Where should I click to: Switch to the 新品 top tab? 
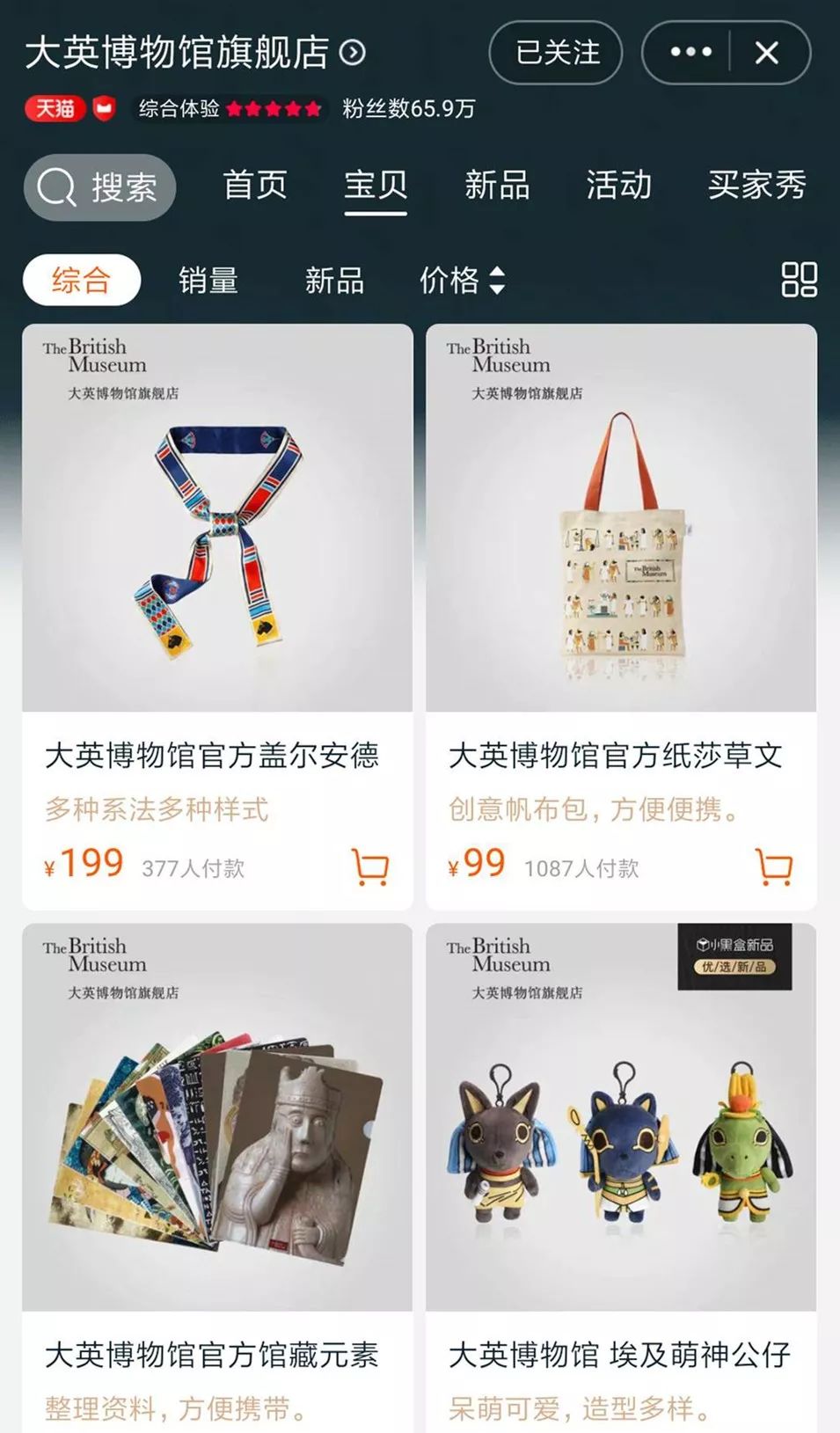497,185
